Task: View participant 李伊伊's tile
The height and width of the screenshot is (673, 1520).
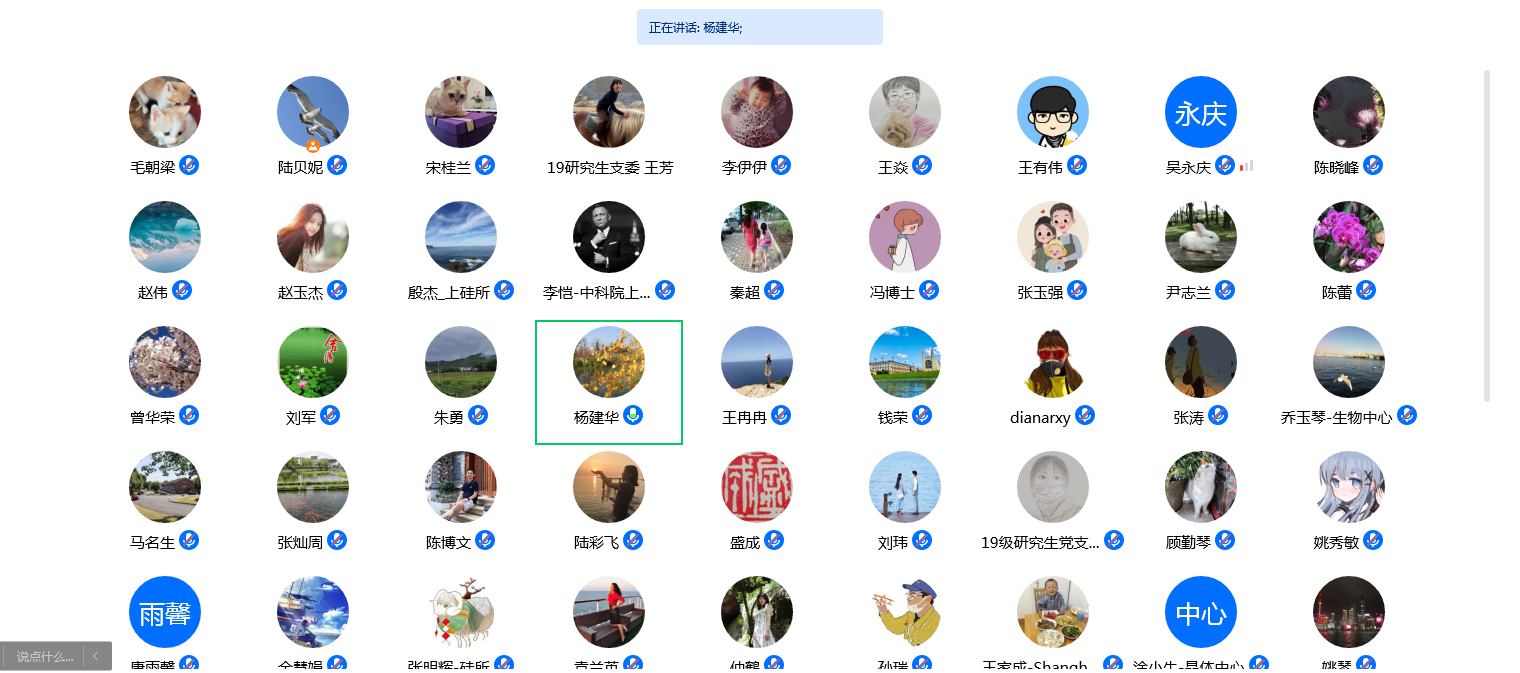Action: [x=757, y=112]
